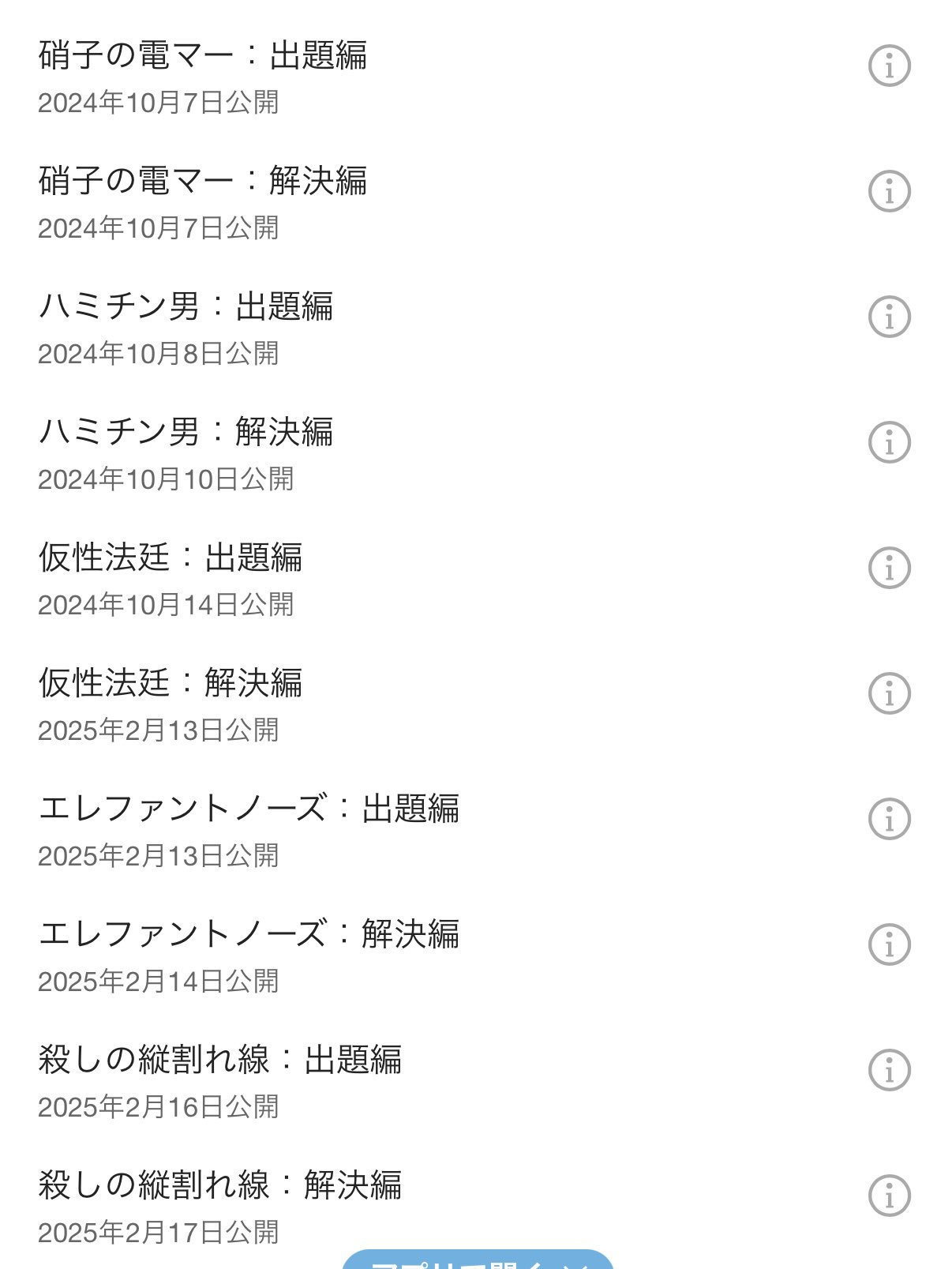The image size is (952, 1269).
Task: Tap the blue アプリで開く button
Action: click(x=478, y=1261)
